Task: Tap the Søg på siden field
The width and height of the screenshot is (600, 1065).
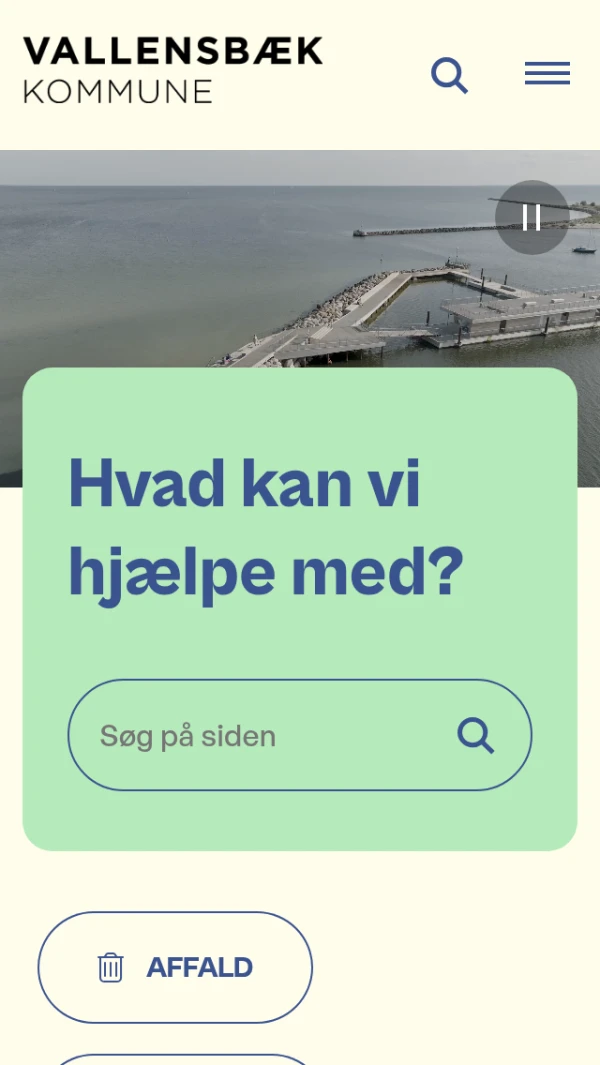Action: coord(260,736)
